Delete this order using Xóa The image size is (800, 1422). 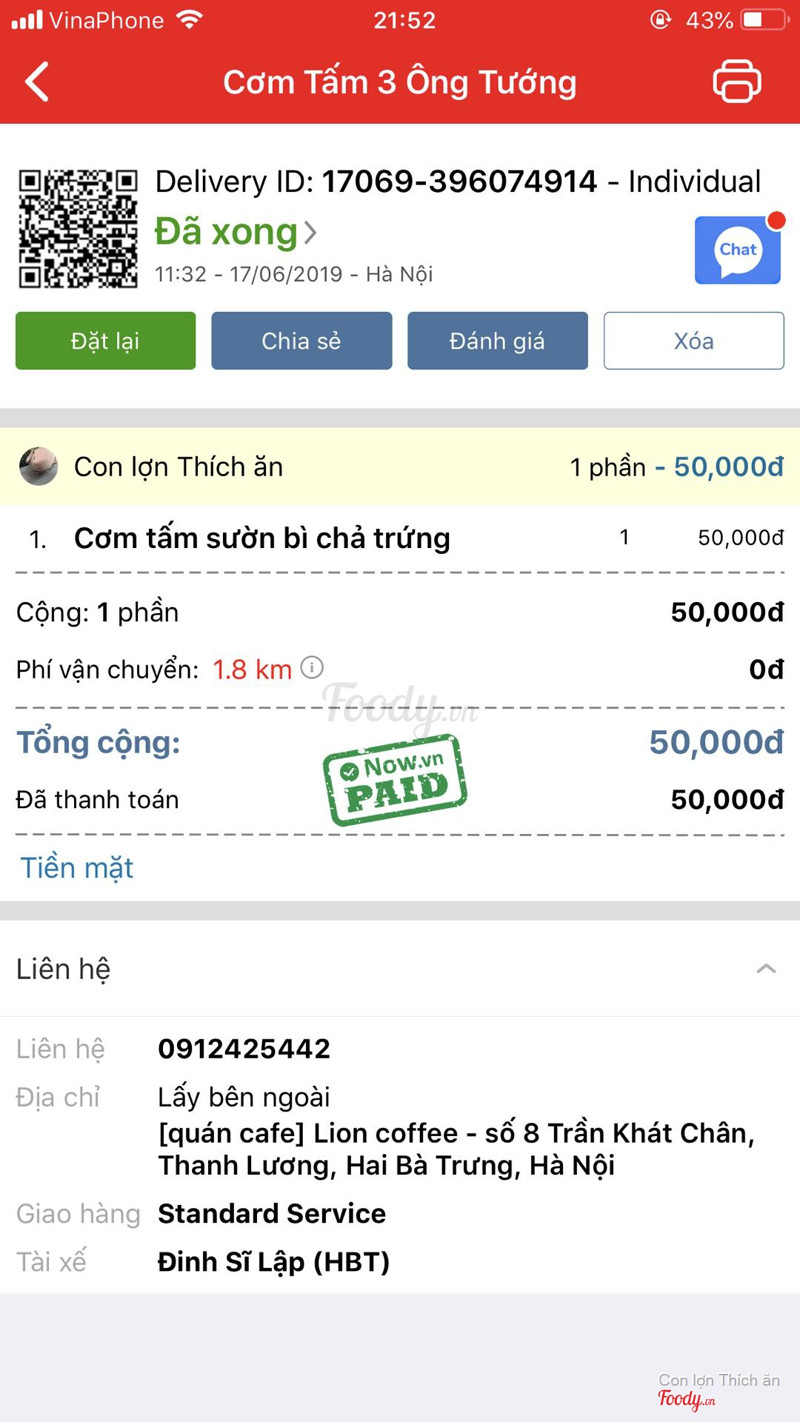[693, 341]
